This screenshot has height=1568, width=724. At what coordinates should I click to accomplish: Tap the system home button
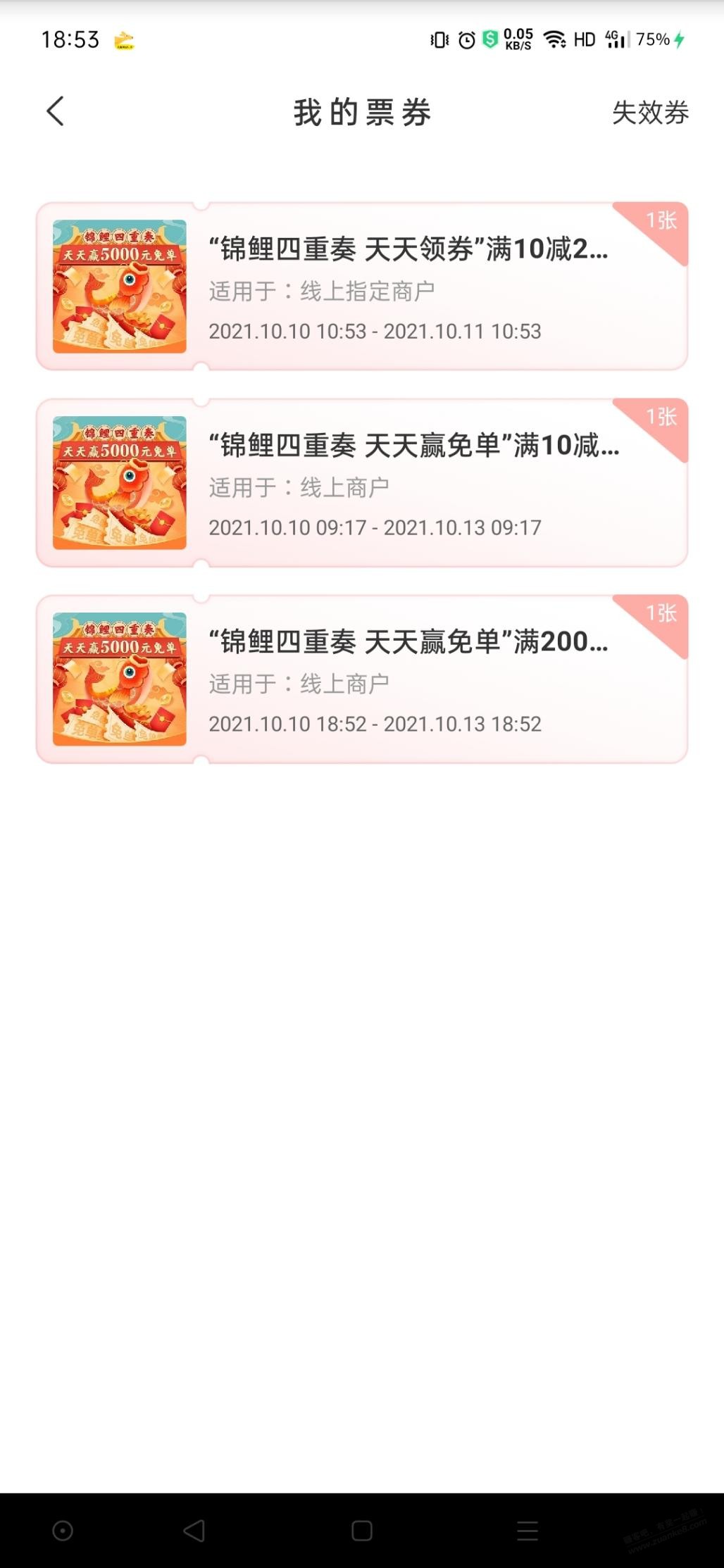coord(361,1530)
